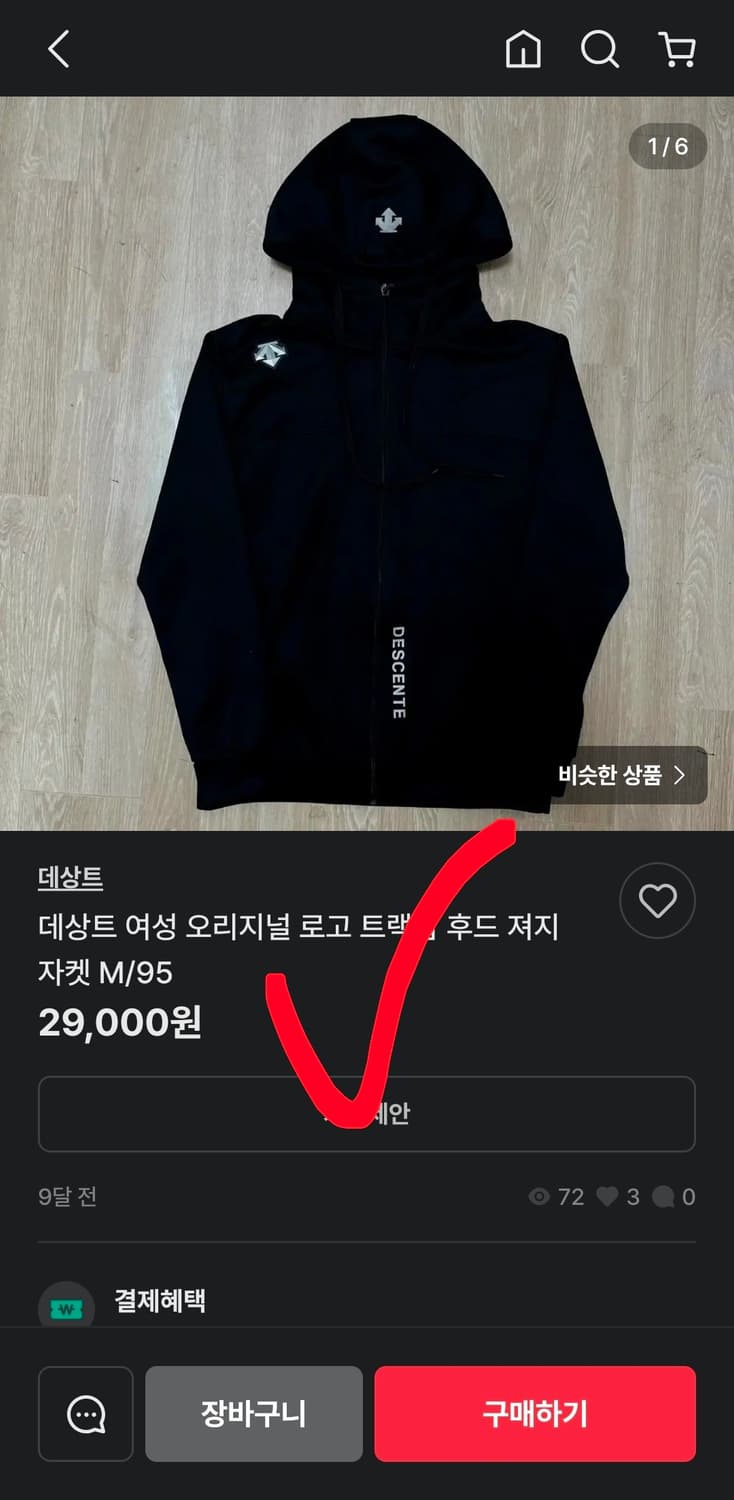Viewport: 734px width, 1500px height.
Task: Open 비슷한 상품 with the chevron
Action: (x=621, y=775)
